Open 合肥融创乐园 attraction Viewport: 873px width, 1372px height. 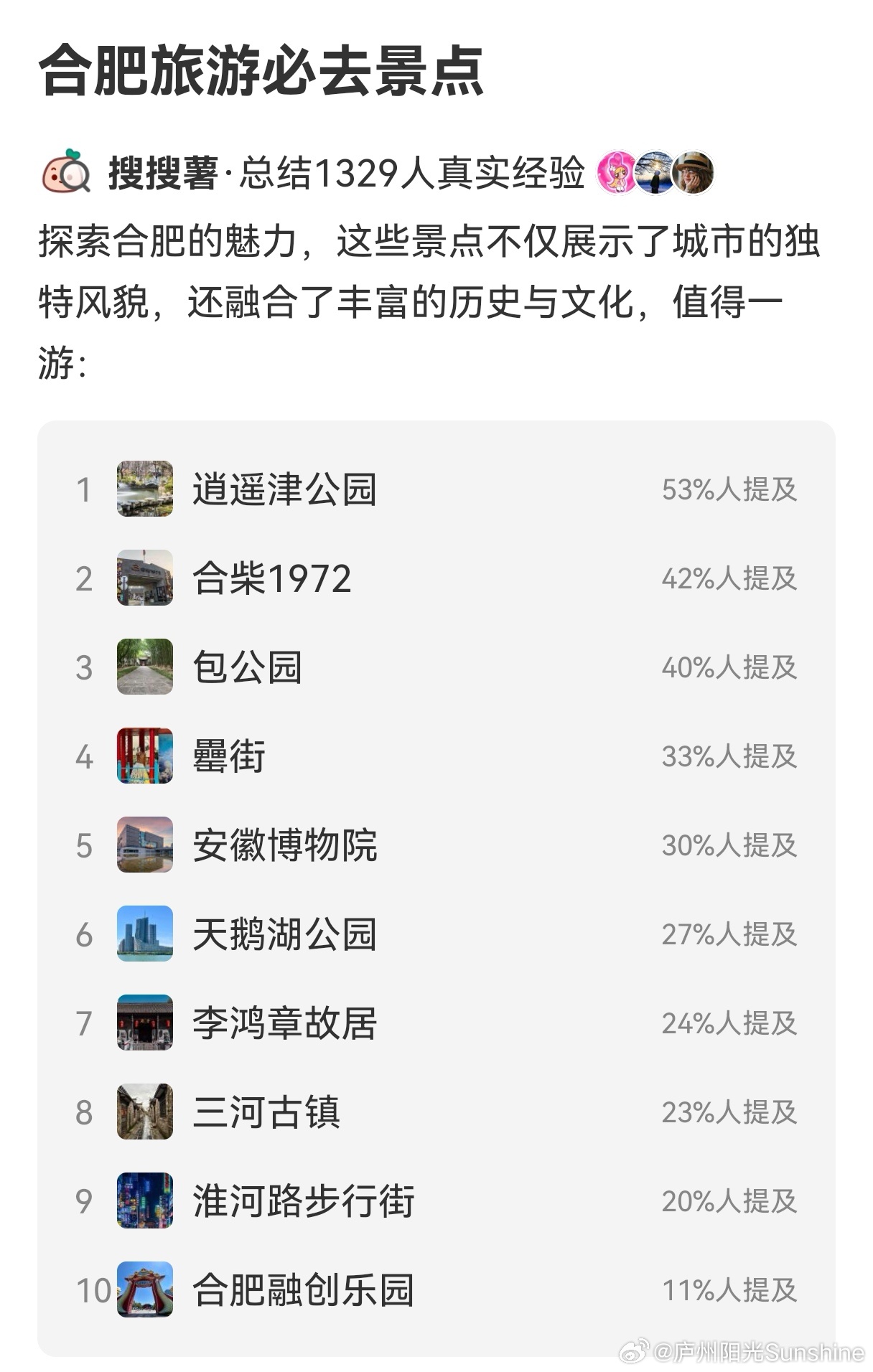(x=303, y=1290)
